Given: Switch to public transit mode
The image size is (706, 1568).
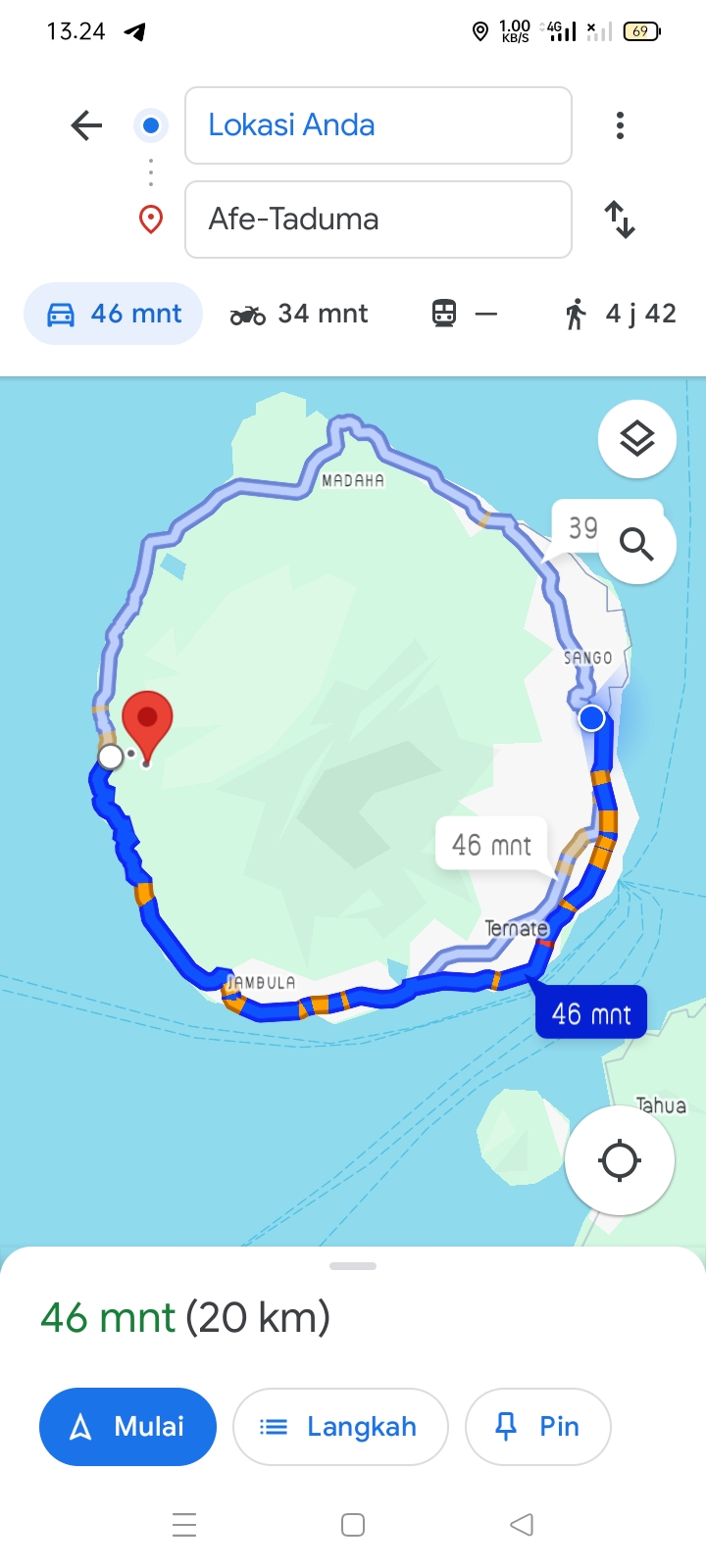Looking at the screenshot, I should 464,314.
